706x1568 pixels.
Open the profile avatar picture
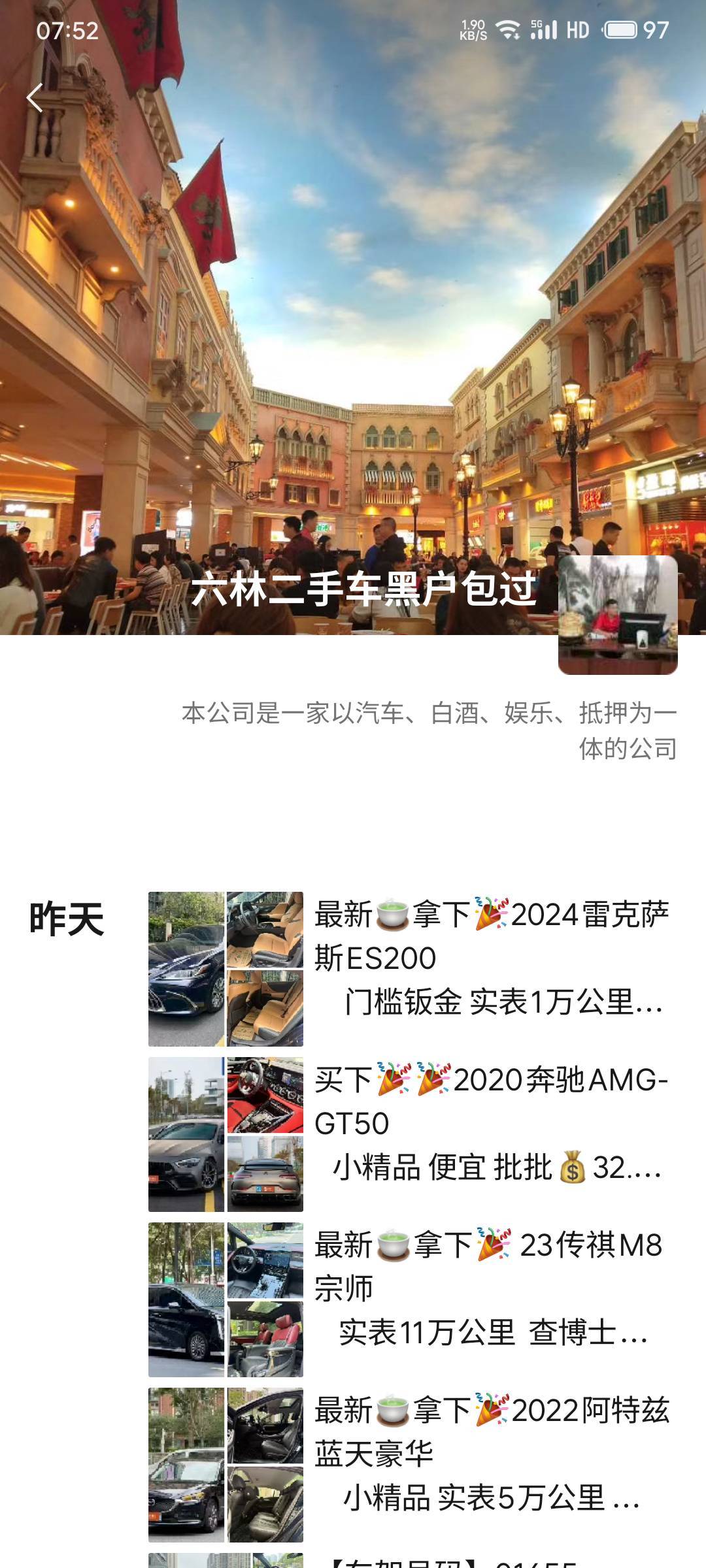617,615
